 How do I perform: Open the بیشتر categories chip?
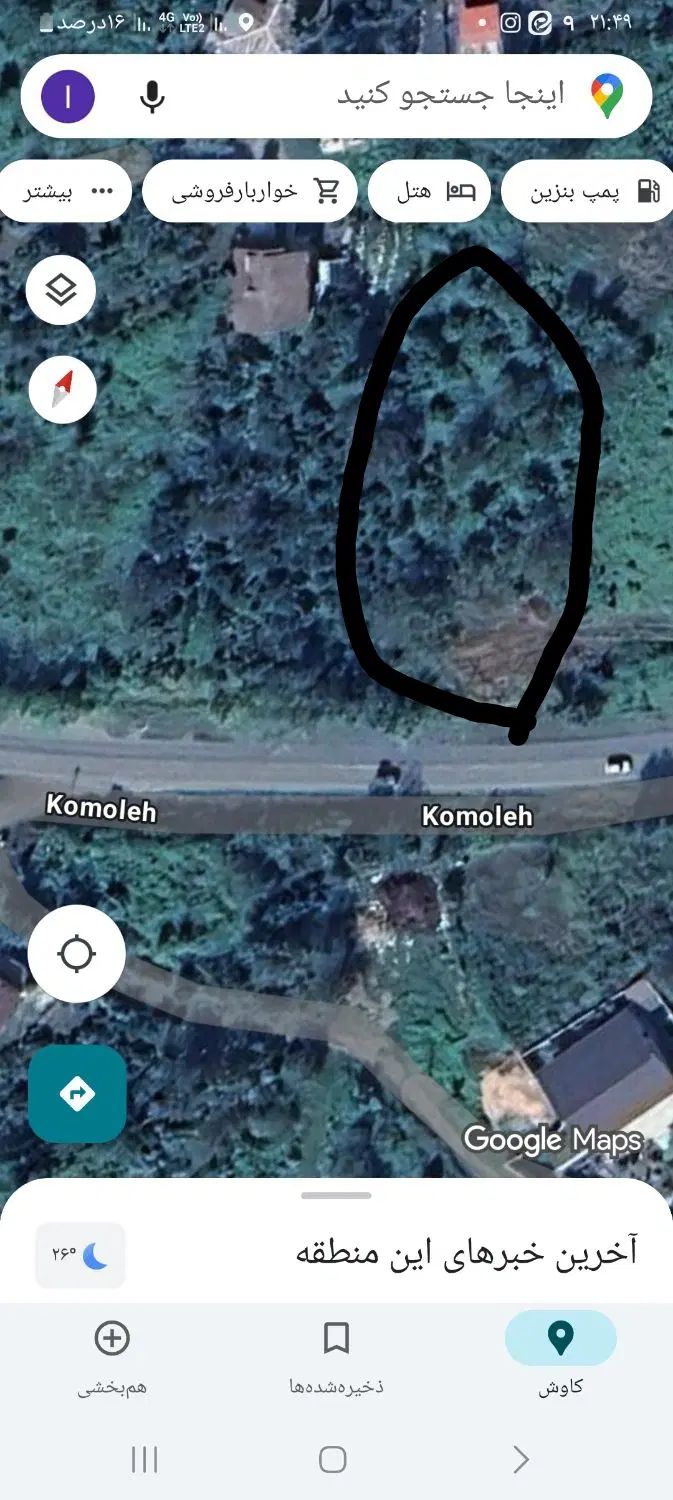click(66, 191)
